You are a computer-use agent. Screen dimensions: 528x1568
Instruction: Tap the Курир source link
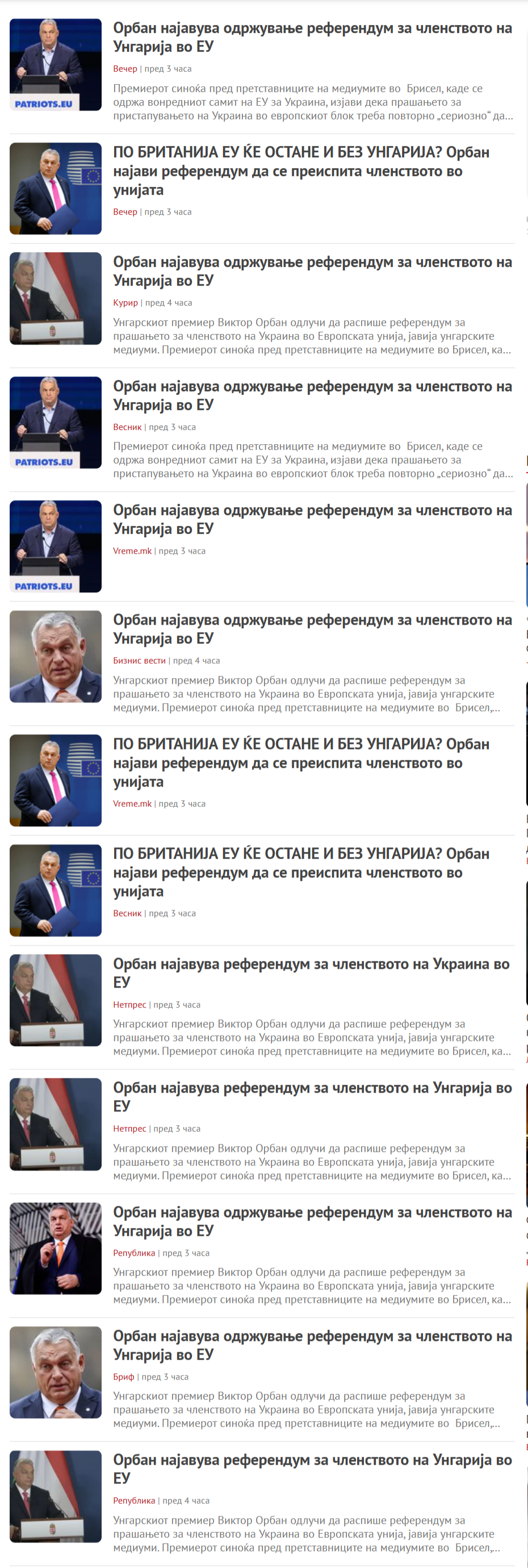point(125,303)
